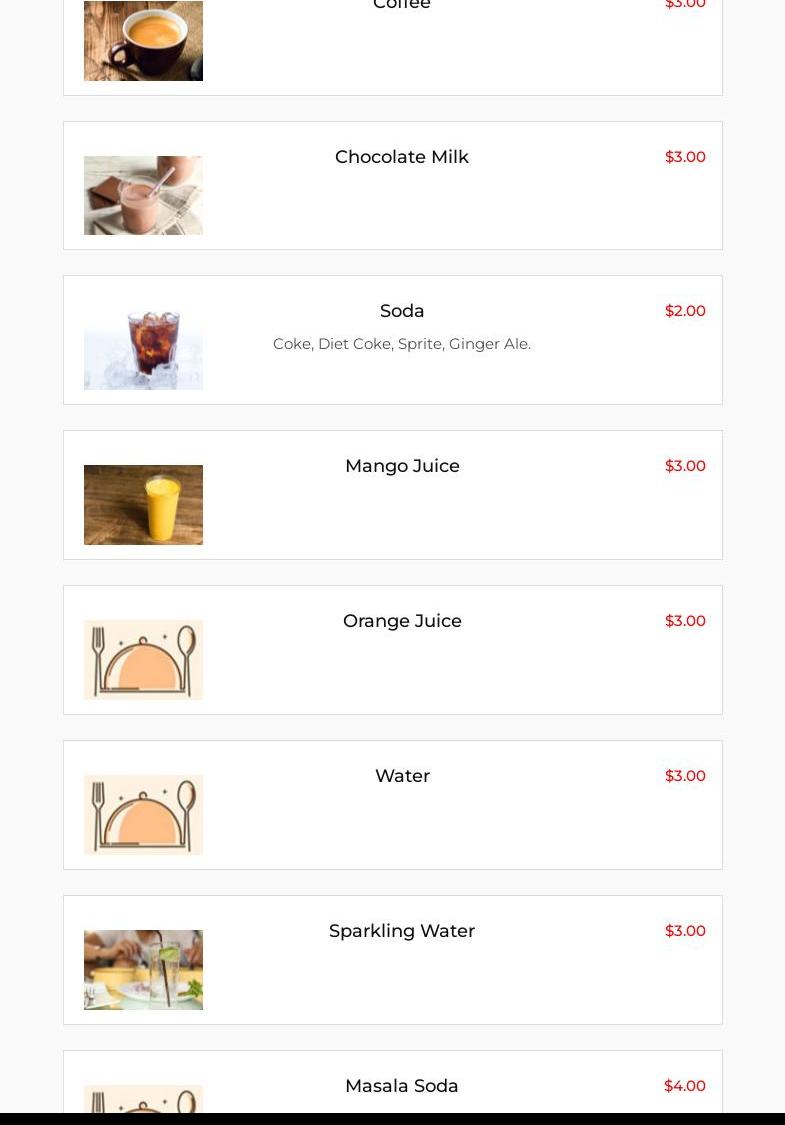Select Orange Juice from the menu
The width and height of the screenshot is (785, 1125).
[x=401, y=621]
